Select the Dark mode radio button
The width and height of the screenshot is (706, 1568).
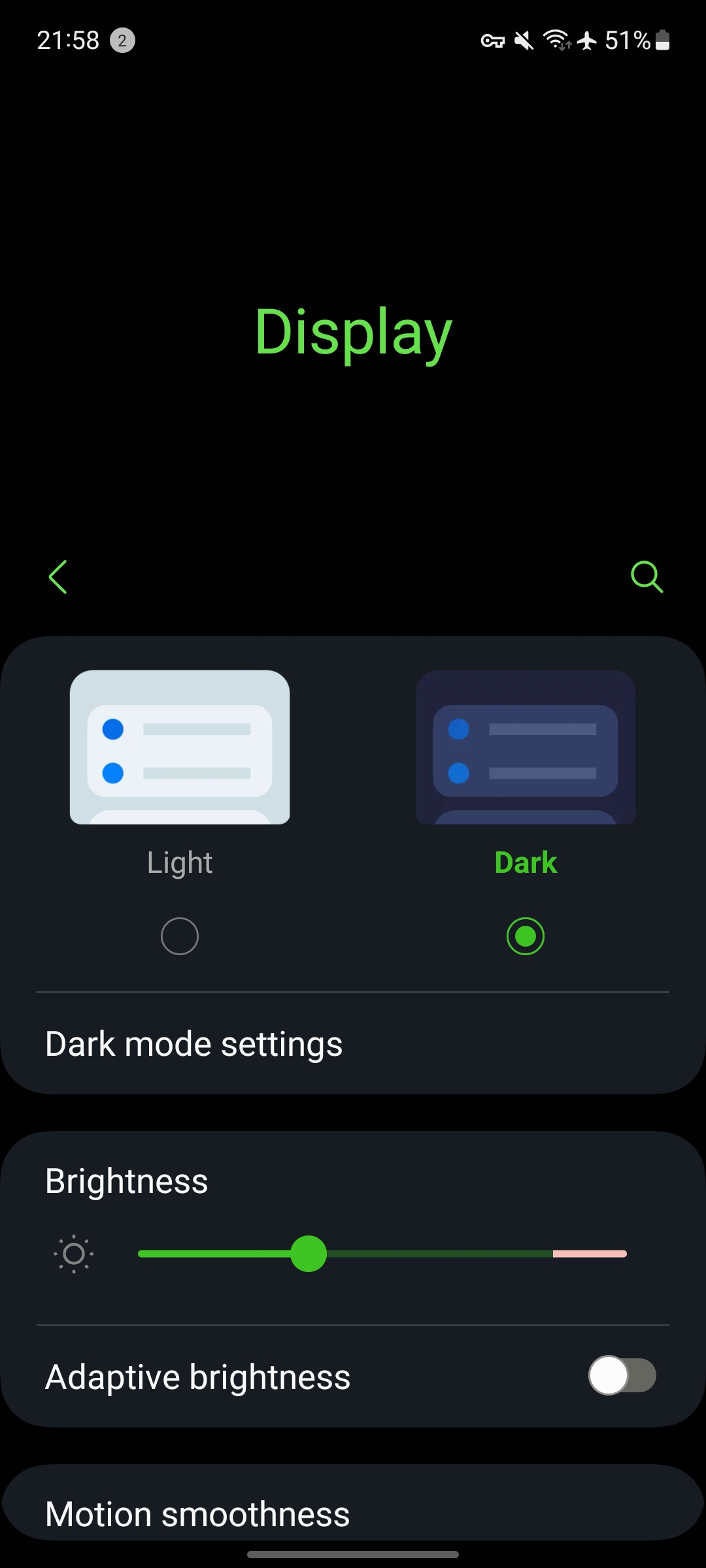point(526,936)
